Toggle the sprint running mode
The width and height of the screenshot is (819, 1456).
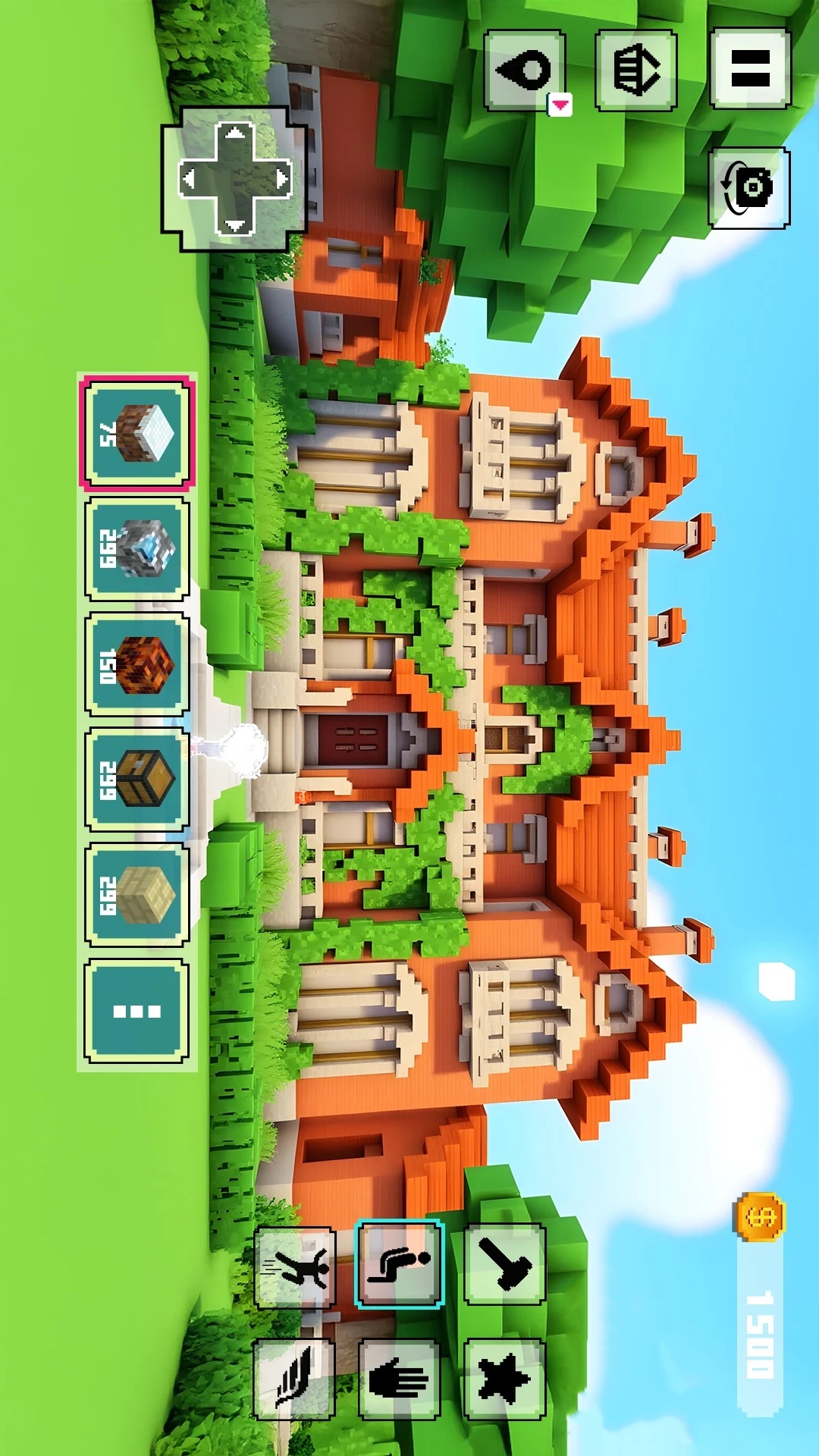tap(295, 1267)
